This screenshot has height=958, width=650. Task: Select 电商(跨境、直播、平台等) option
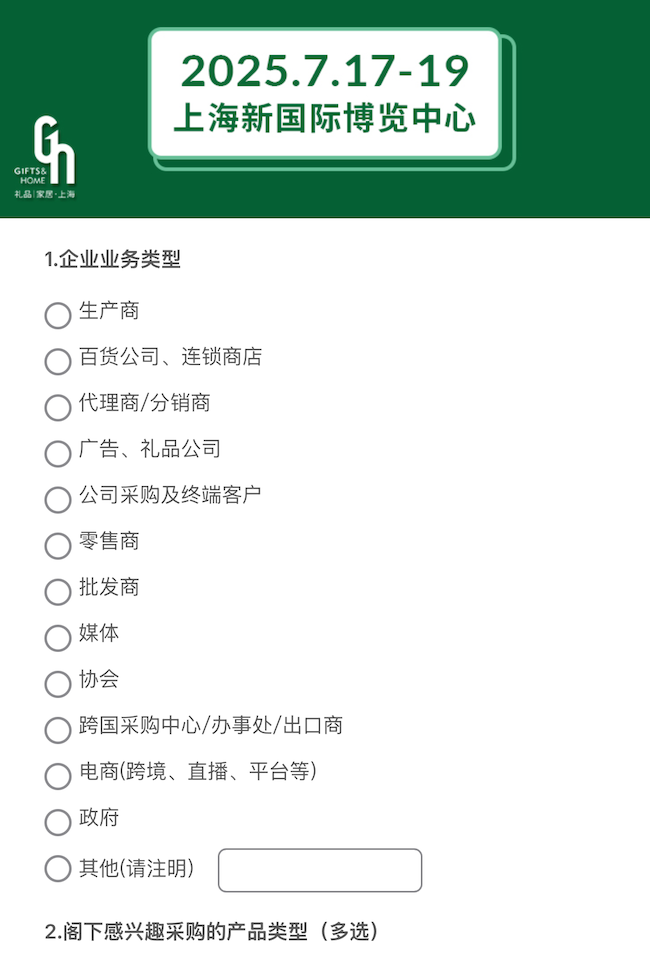58,775
